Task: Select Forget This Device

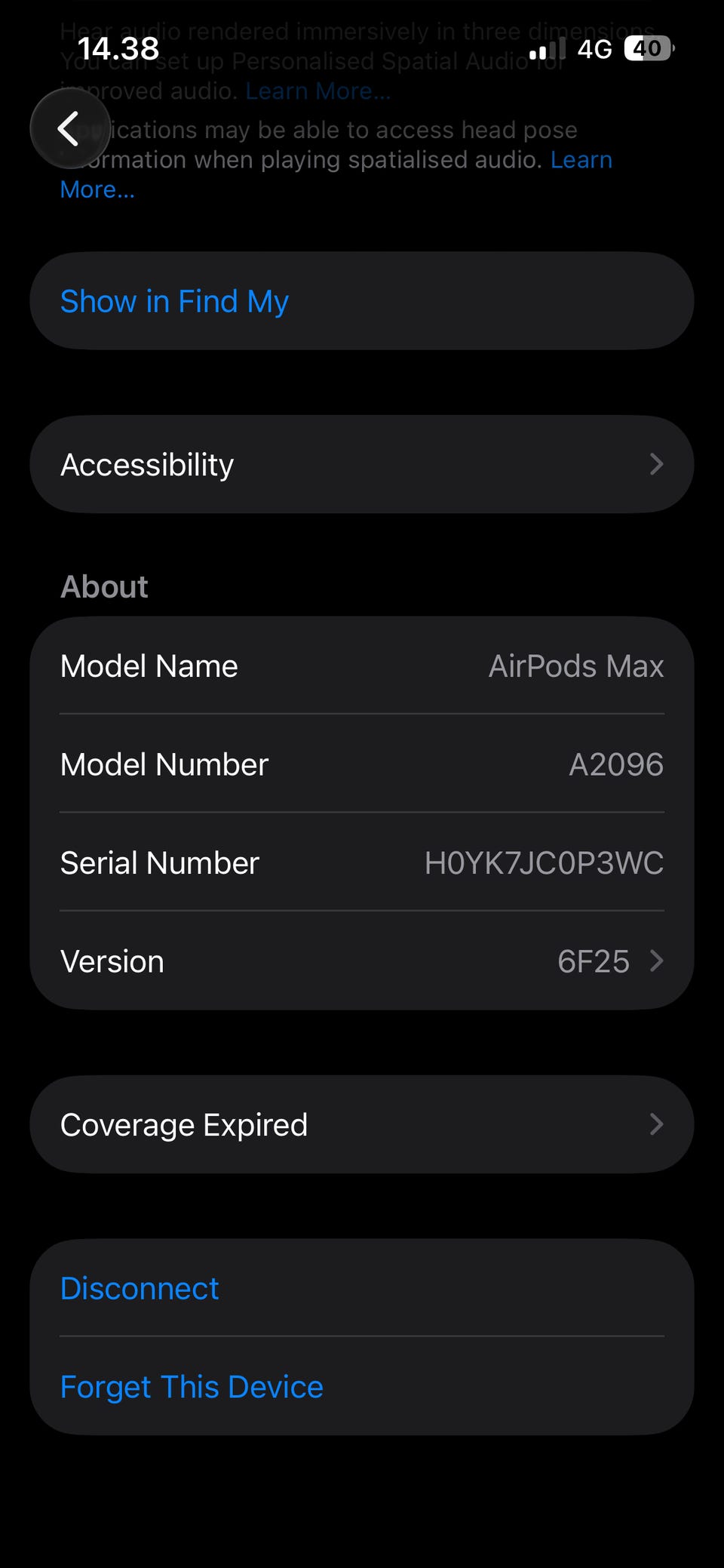Action: click(x=192, y=1387)
